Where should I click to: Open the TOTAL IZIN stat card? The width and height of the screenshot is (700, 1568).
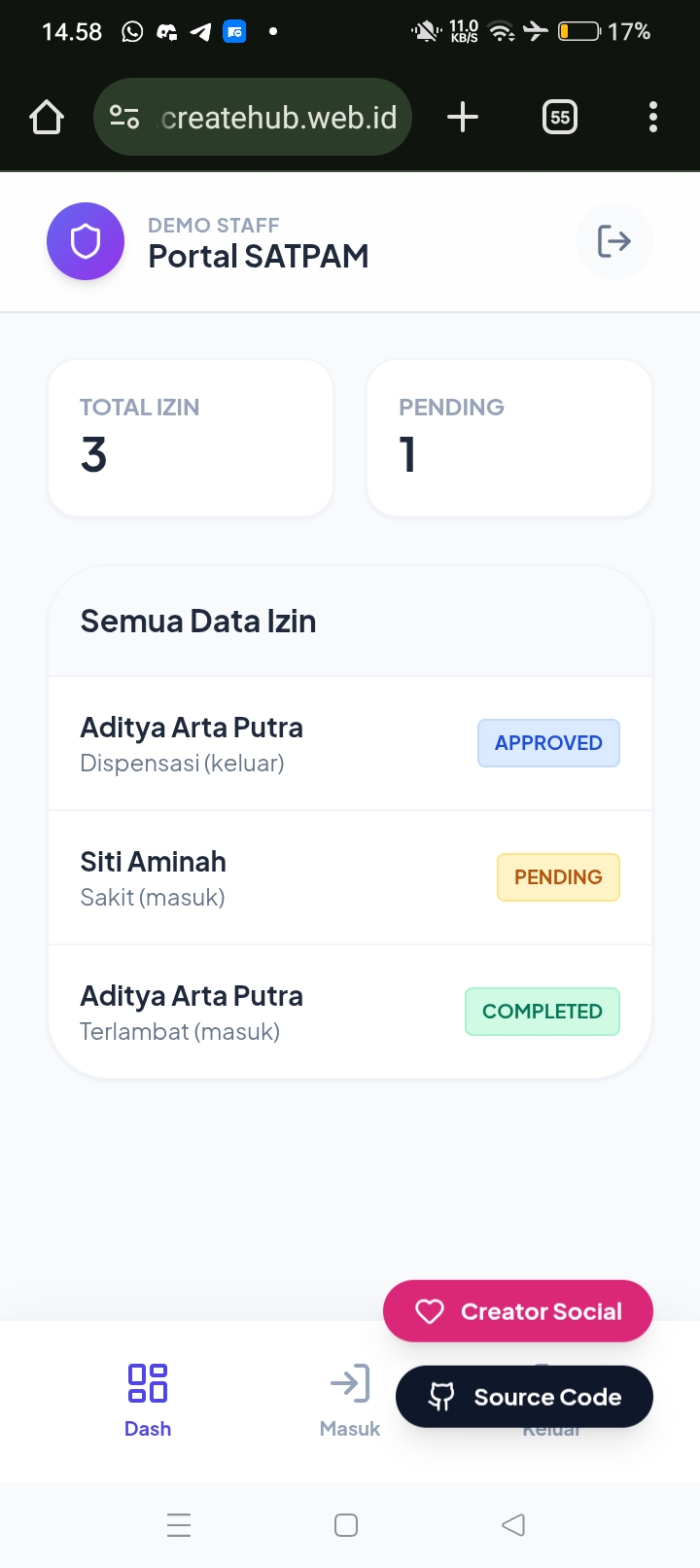click(x=190, y=437)
